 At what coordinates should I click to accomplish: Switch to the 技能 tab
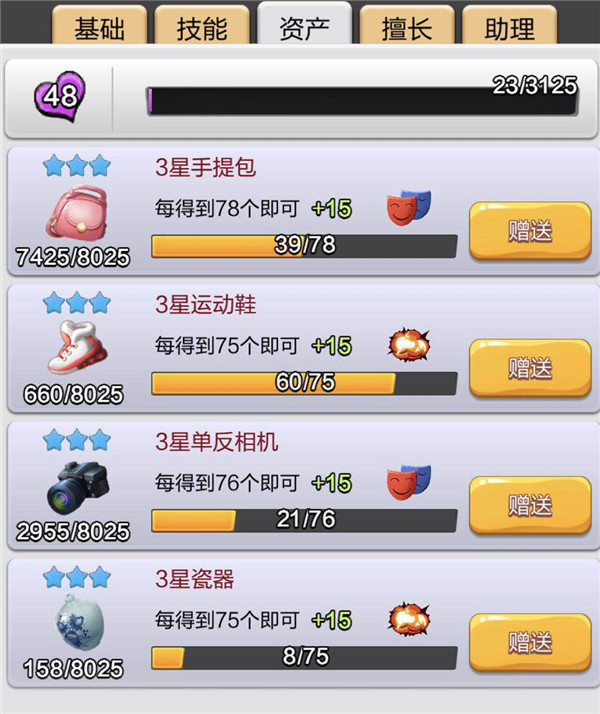202,28
